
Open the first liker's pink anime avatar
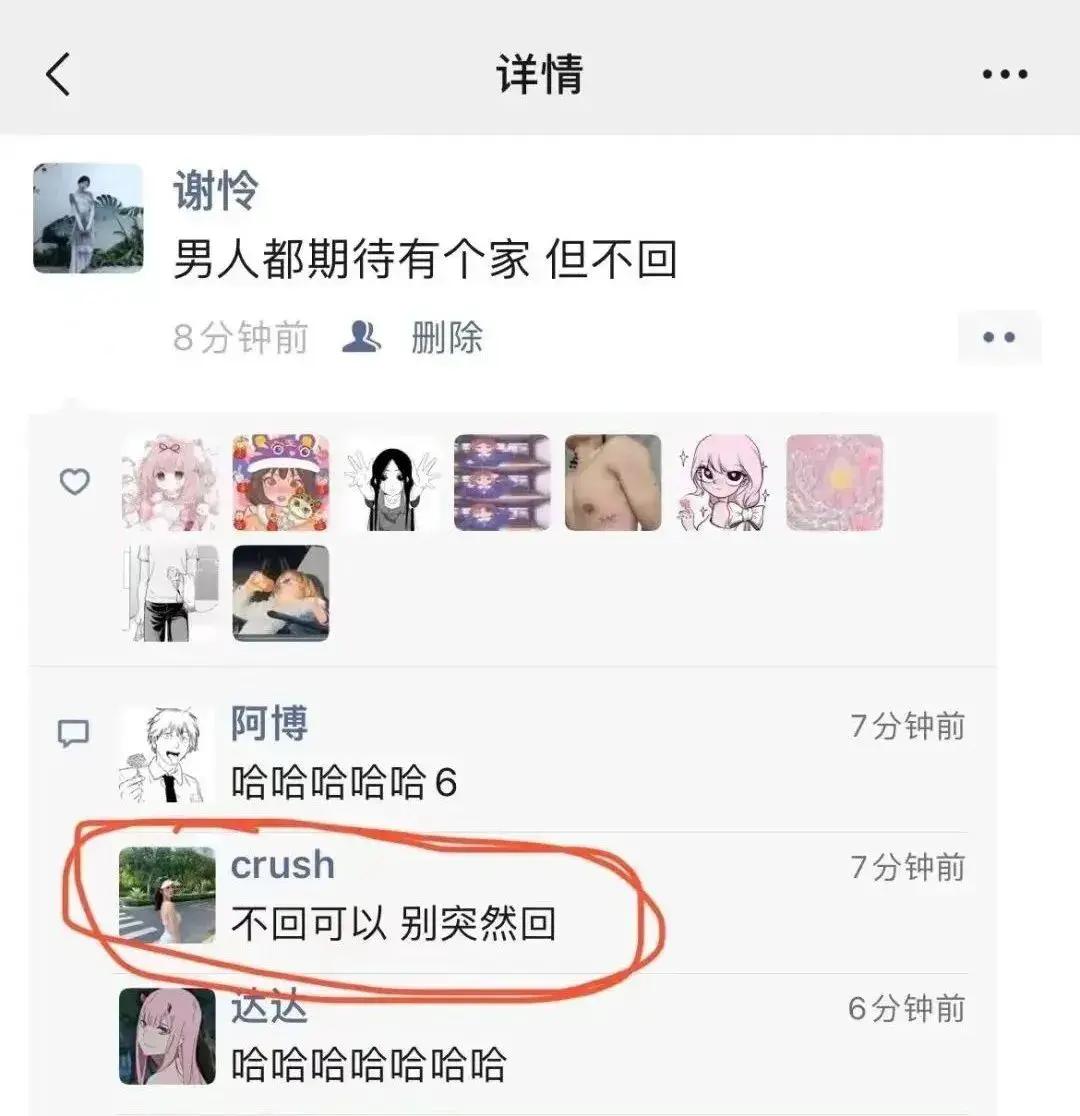click(170, 482)
